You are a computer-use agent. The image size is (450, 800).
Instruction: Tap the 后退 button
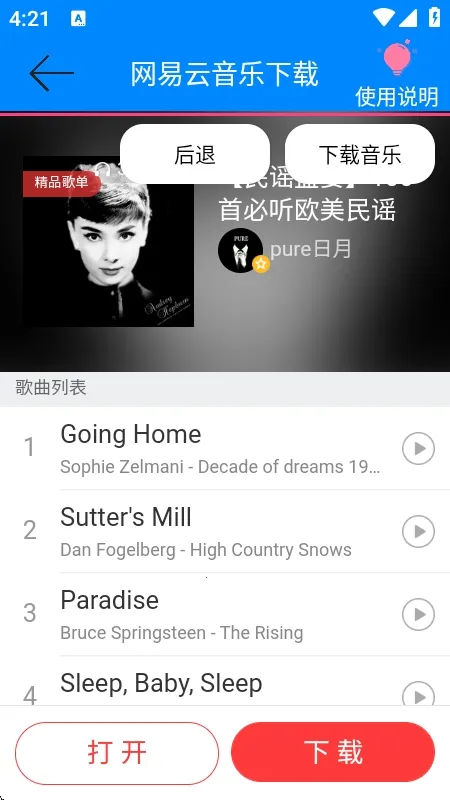pyautogui.click(x=195, y=154)
